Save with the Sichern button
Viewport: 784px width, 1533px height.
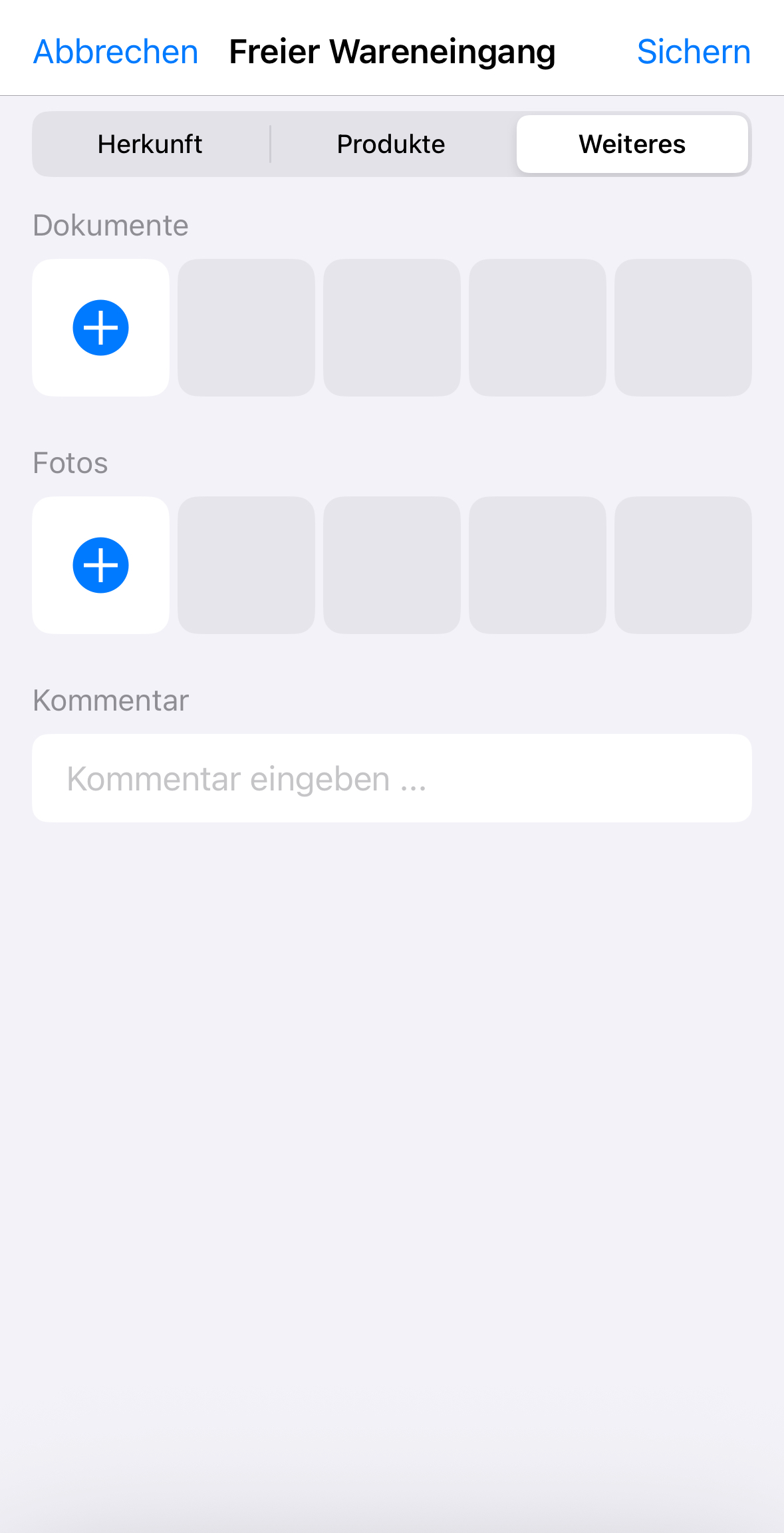694,52
